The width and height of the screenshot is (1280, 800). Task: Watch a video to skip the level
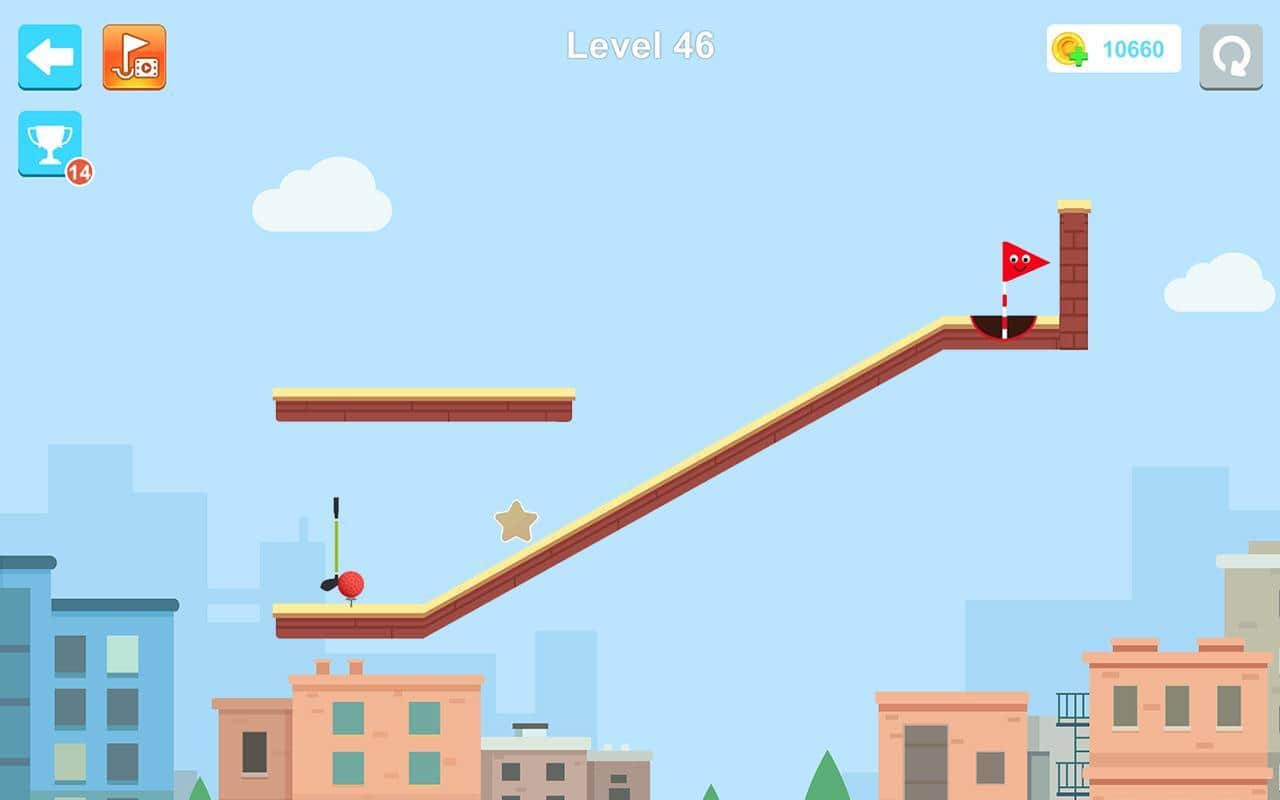point(134,57)
